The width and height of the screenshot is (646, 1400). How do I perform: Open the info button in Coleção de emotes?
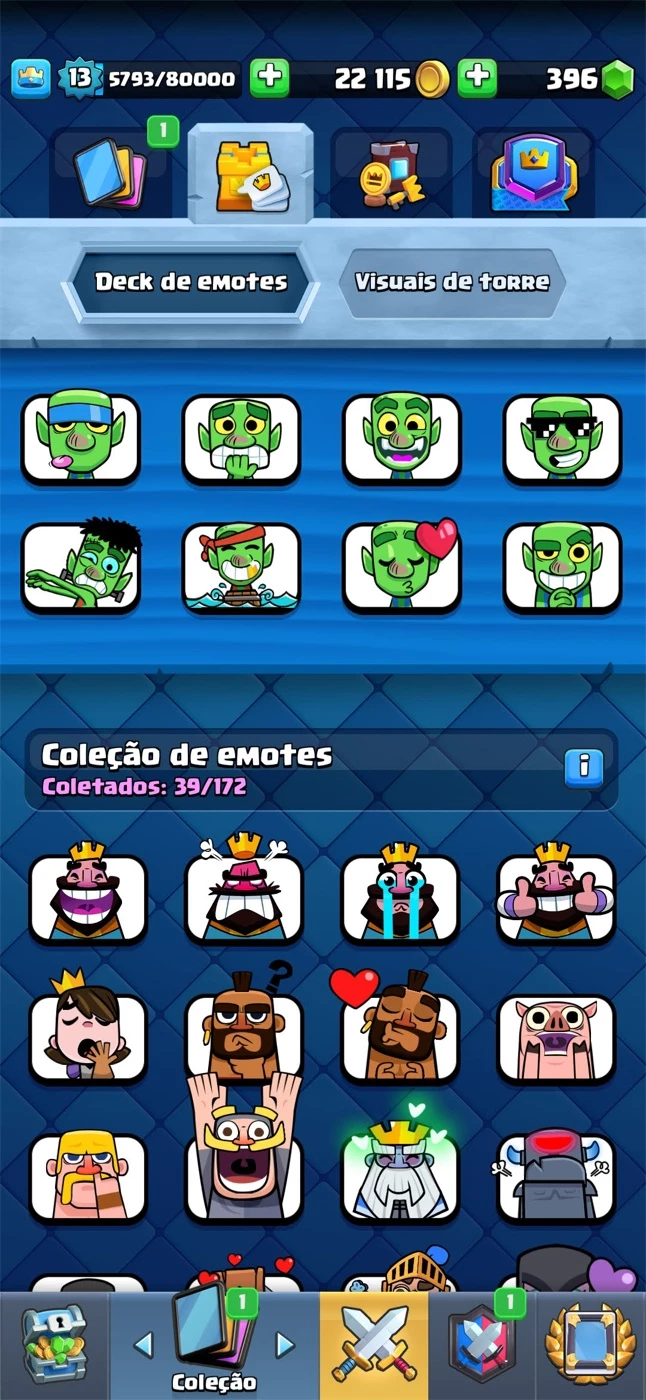pos(584,768)
